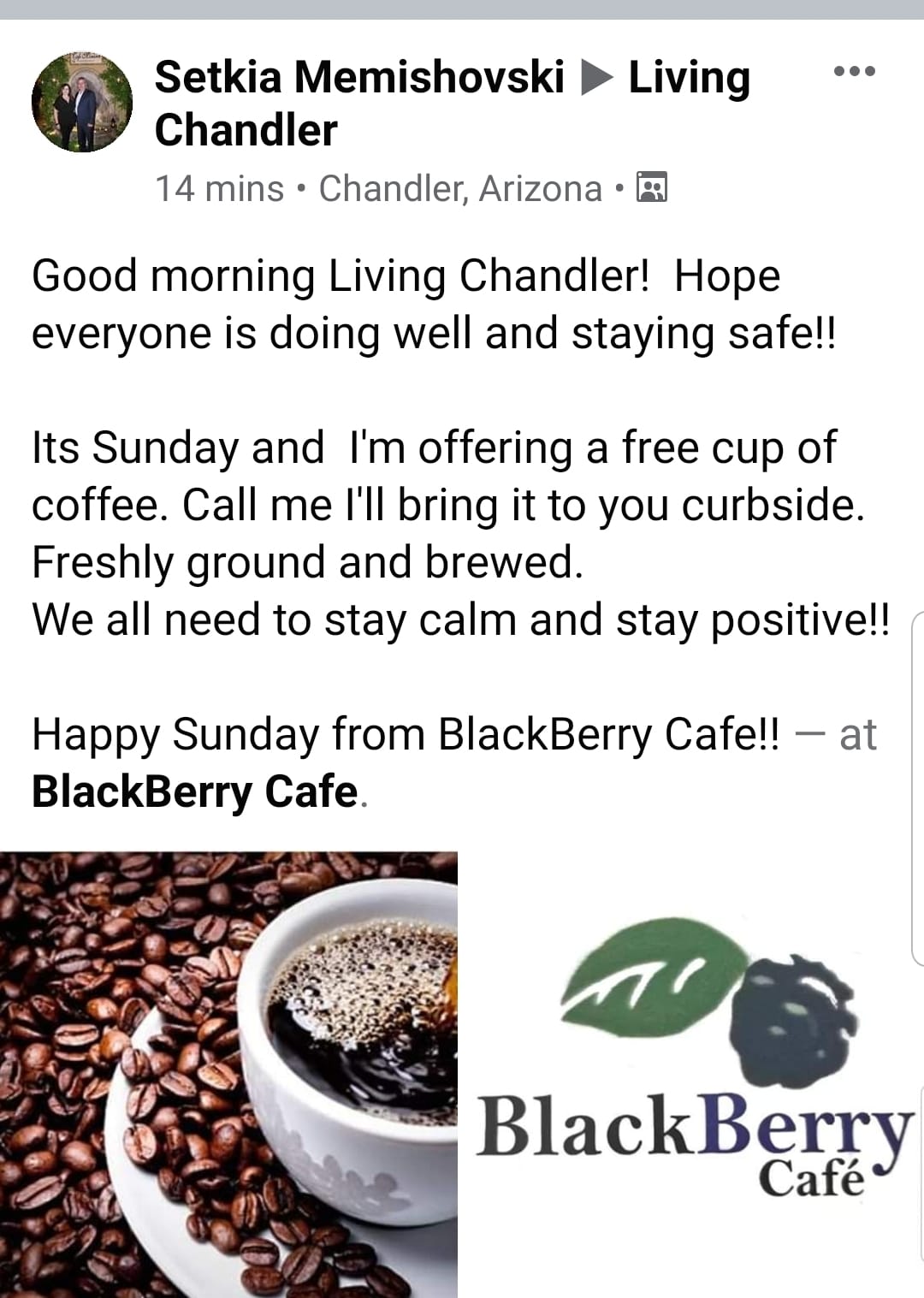Tap the group audience icon
Viewport: 924px width, 1298px height.
click(x=652, y=188)
